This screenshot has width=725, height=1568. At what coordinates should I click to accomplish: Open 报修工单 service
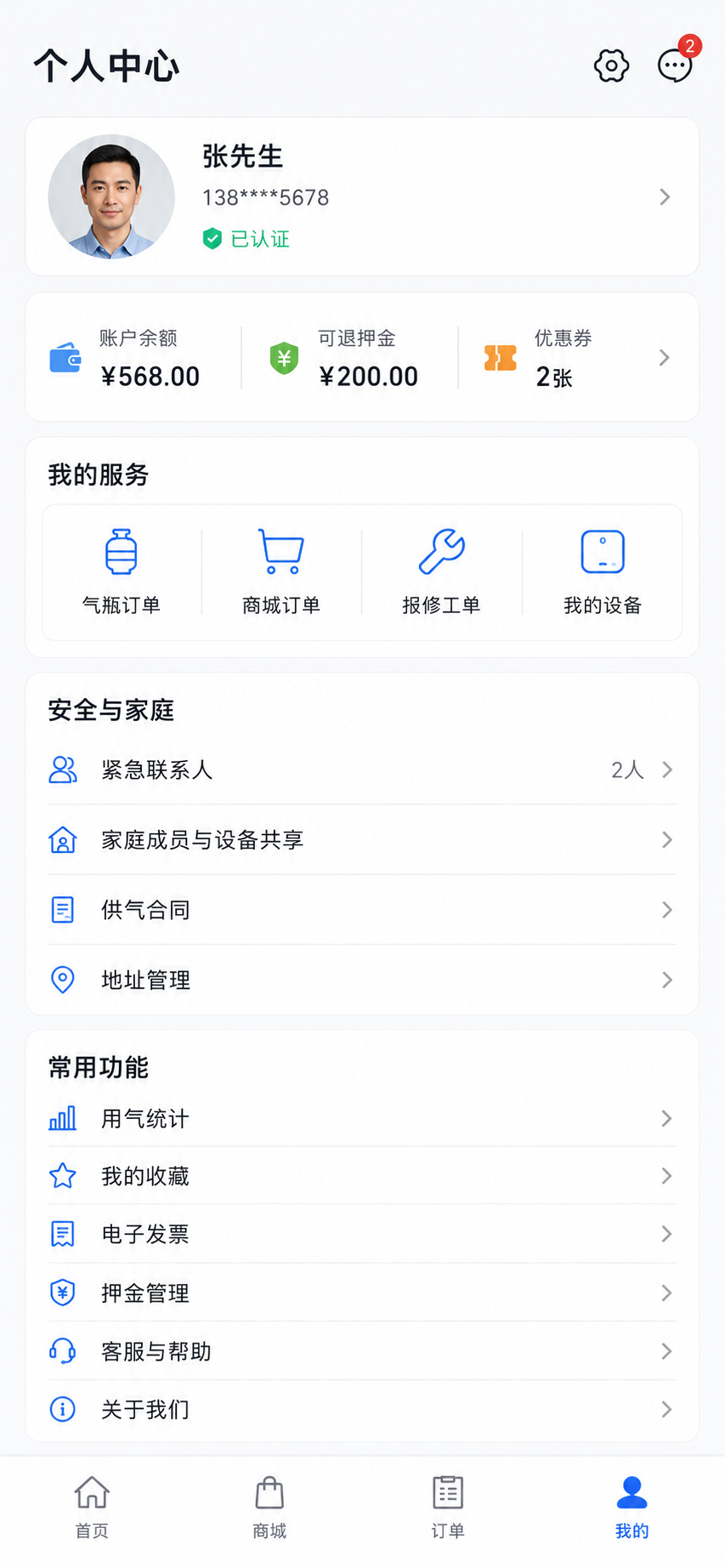click(x=442, y=571)
